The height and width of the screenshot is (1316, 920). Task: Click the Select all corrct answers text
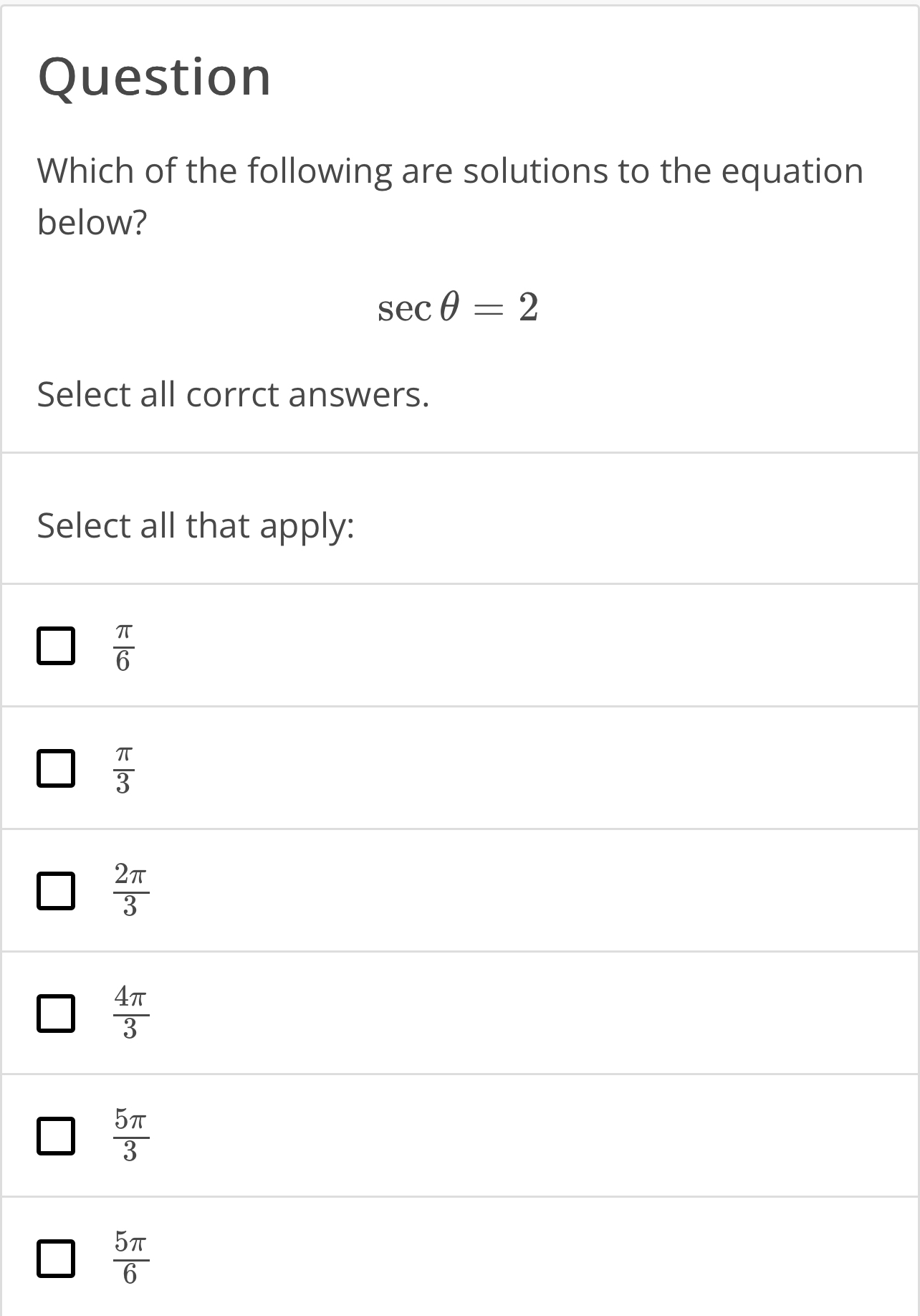point(233,394)
